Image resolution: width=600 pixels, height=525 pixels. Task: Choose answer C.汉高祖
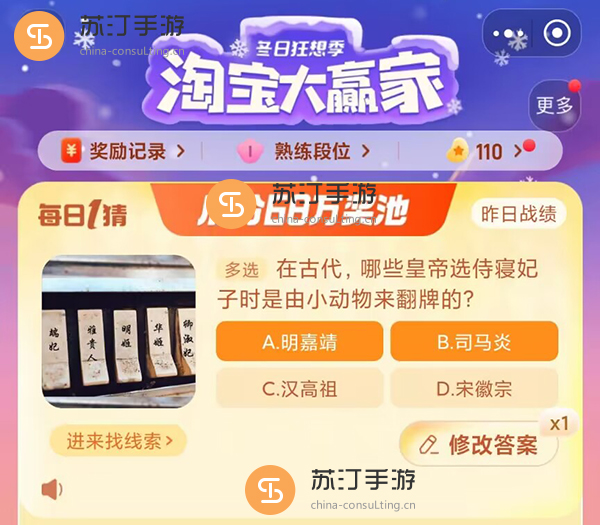(299, 389)
